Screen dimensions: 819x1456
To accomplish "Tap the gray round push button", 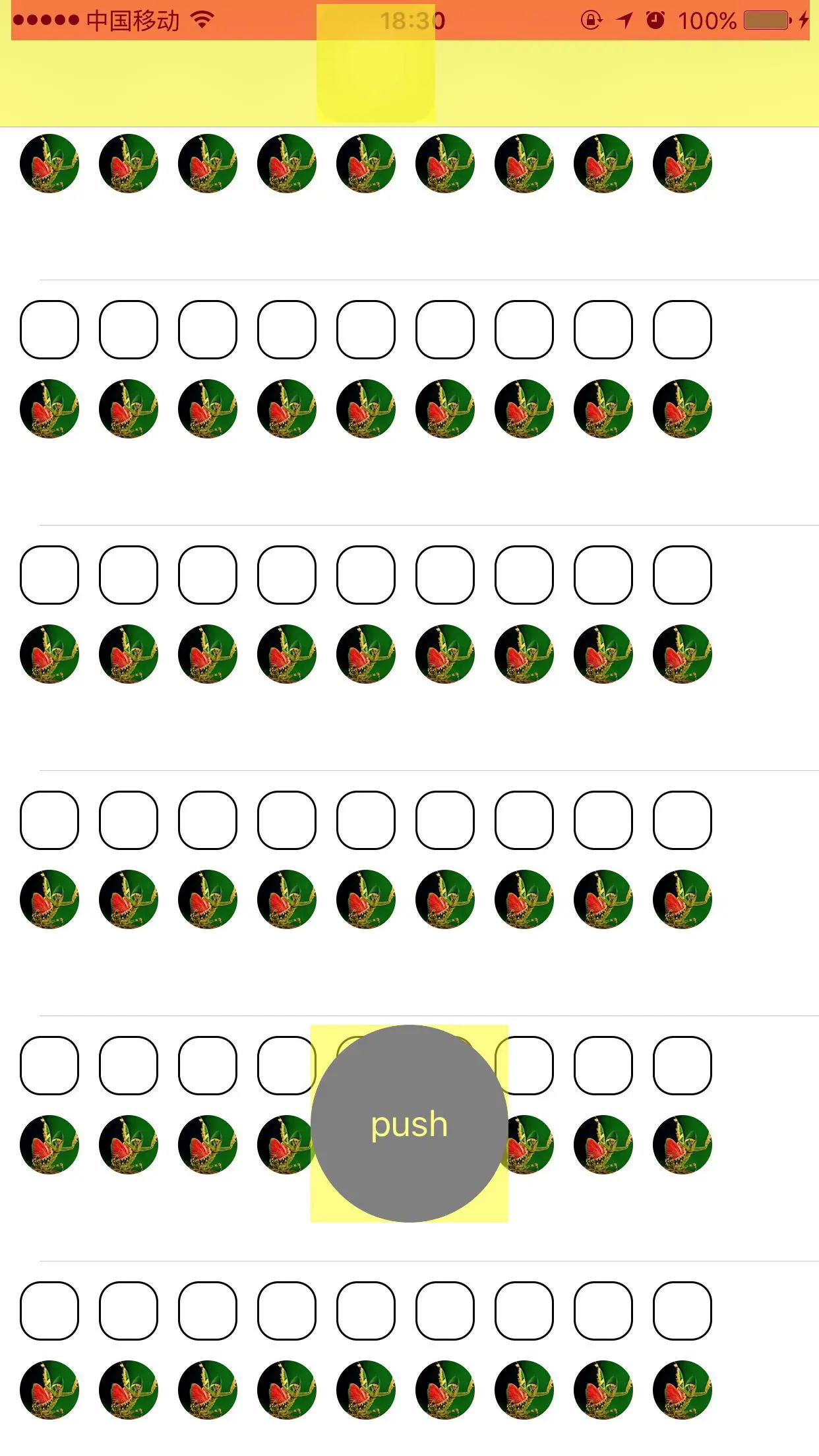I will point(409,1124).
